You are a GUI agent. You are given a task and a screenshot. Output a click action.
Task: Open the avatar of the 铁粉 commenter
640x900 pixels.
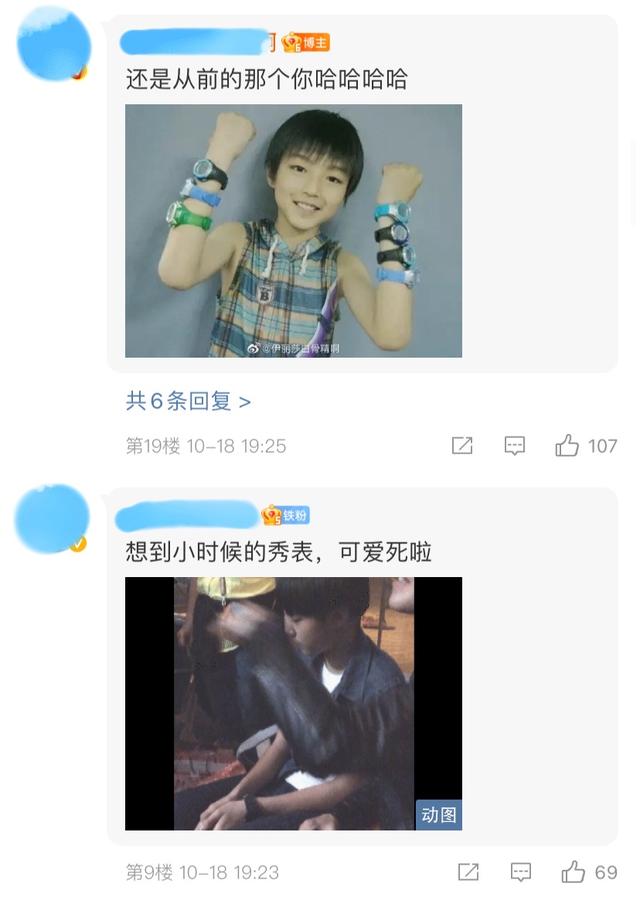point(52,519)
